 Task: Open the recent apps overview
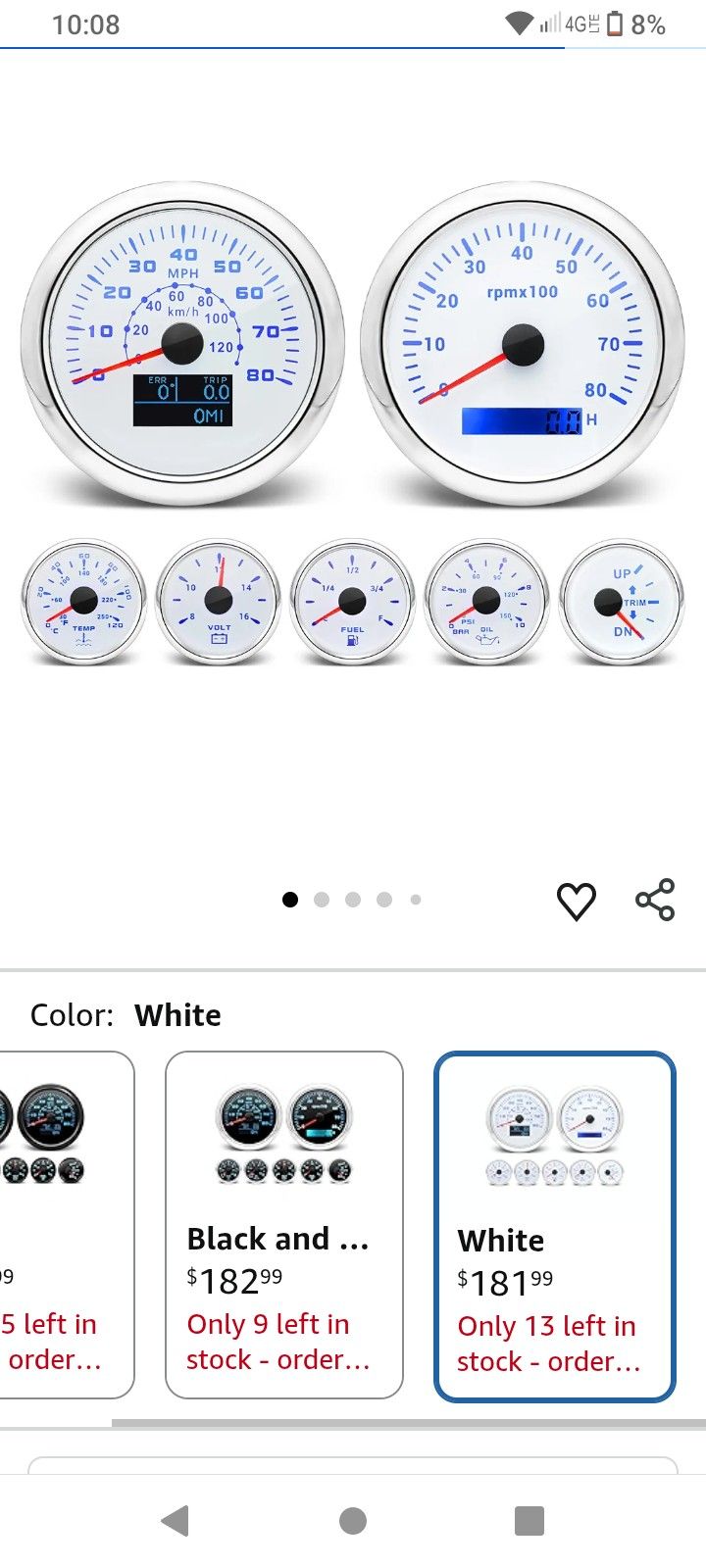click(529, 1521)
